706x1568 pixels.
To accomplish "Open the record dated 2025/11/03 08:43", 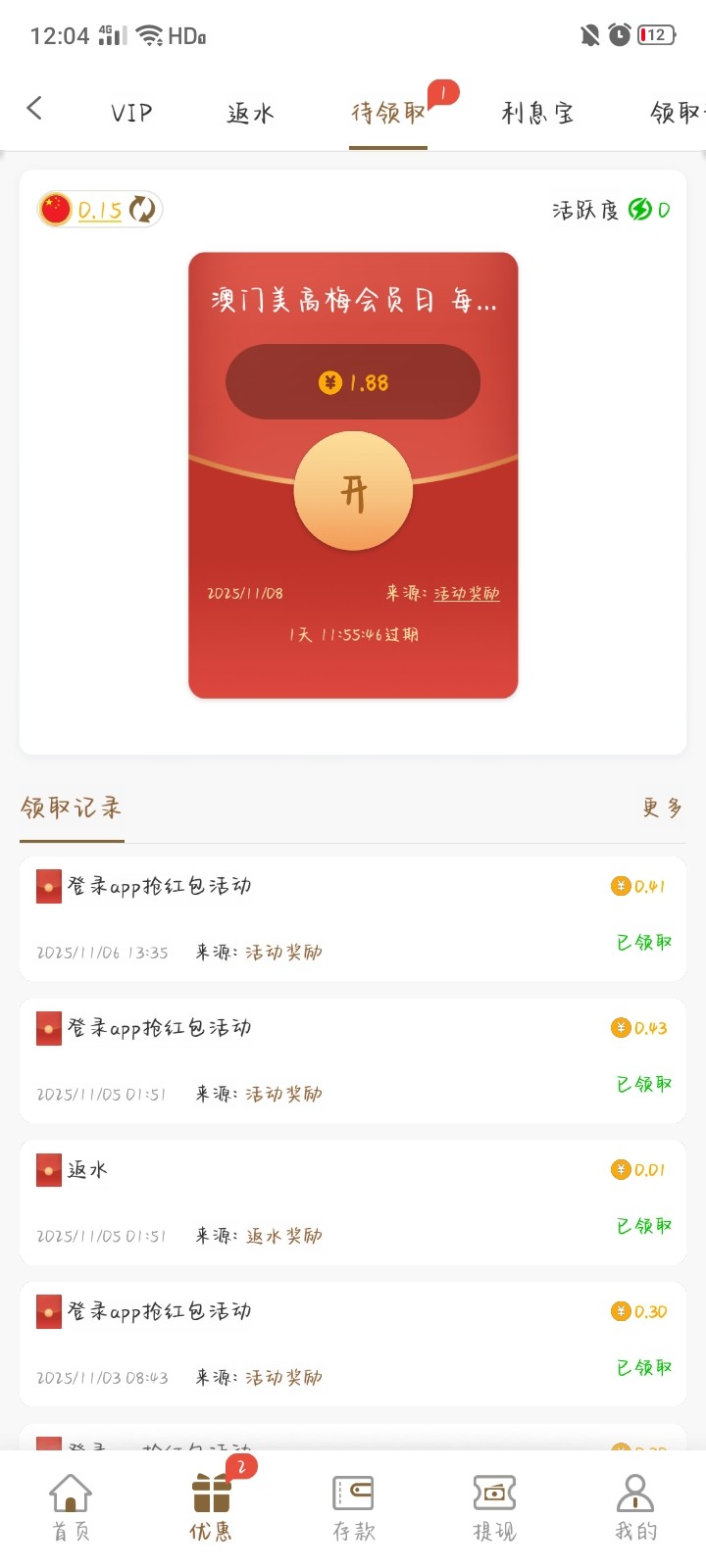I will point(353,1344).
